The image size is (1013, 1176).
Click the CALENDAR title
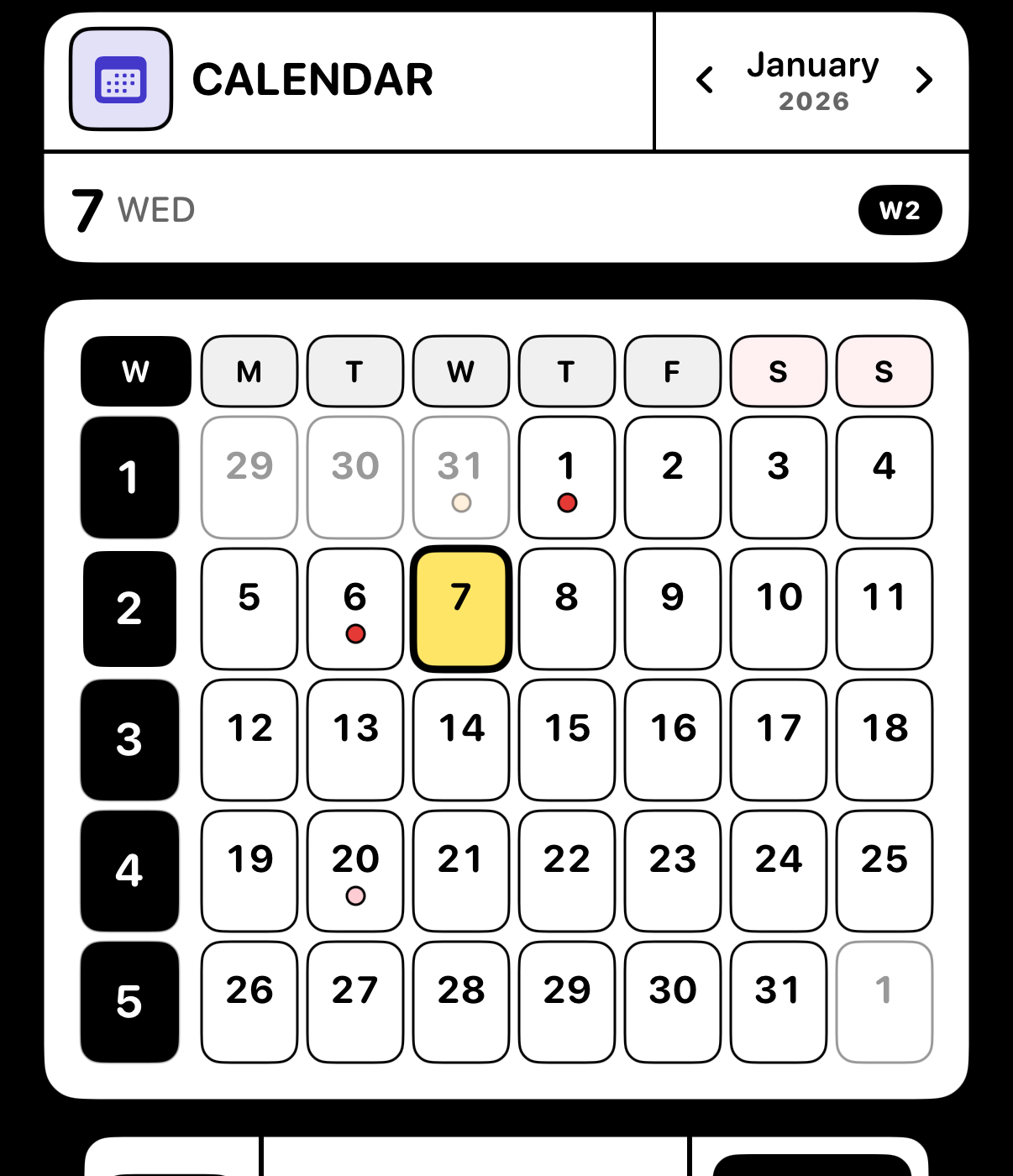312,80
